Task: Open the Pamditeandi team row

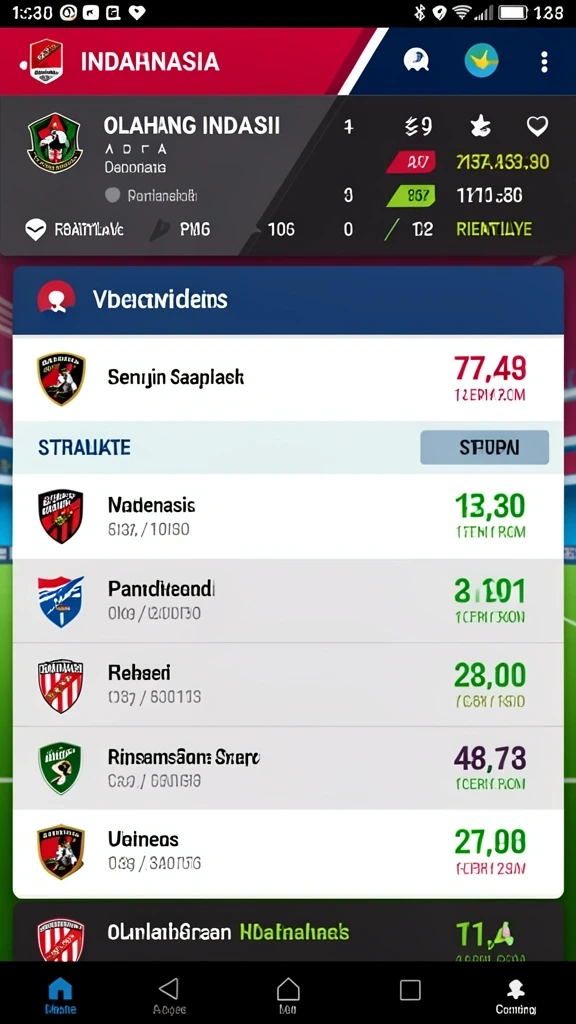Action: tap(288, 601)
